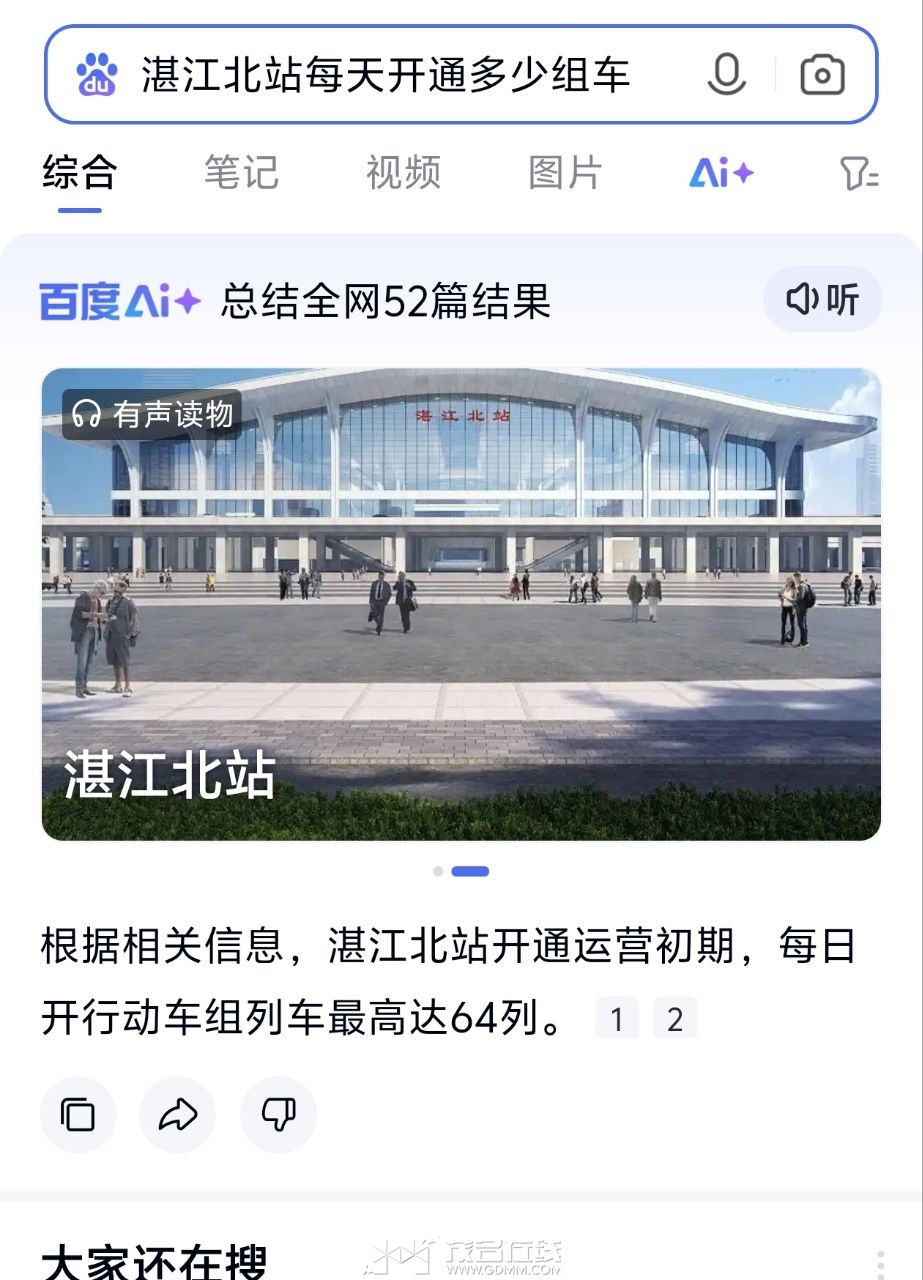Viewport: 923px width, 1280px height.
Task: Copy the AI answer text
Action: click(x=78, y=1114)
